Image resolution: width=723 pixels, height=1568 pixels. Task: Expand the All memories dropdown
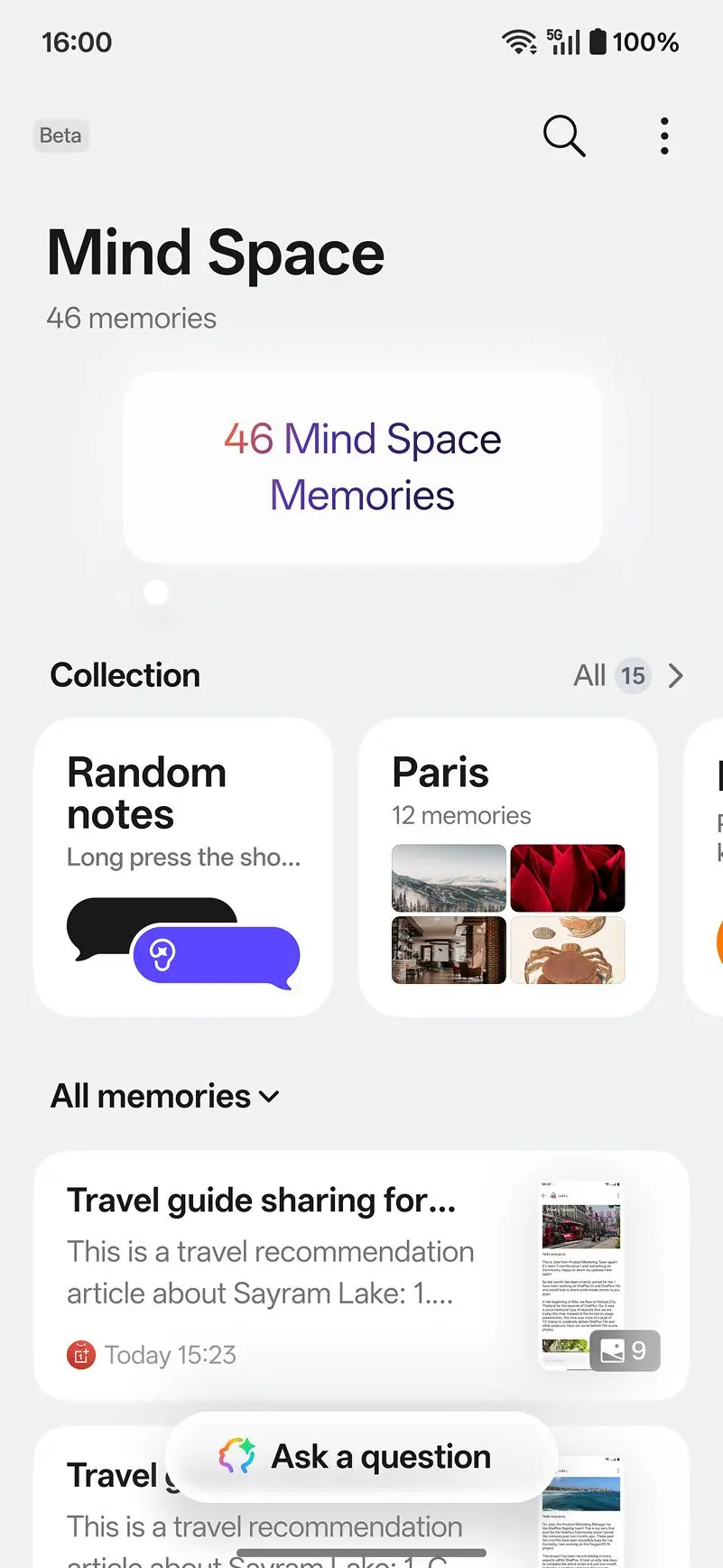[x=165, y=1096]
